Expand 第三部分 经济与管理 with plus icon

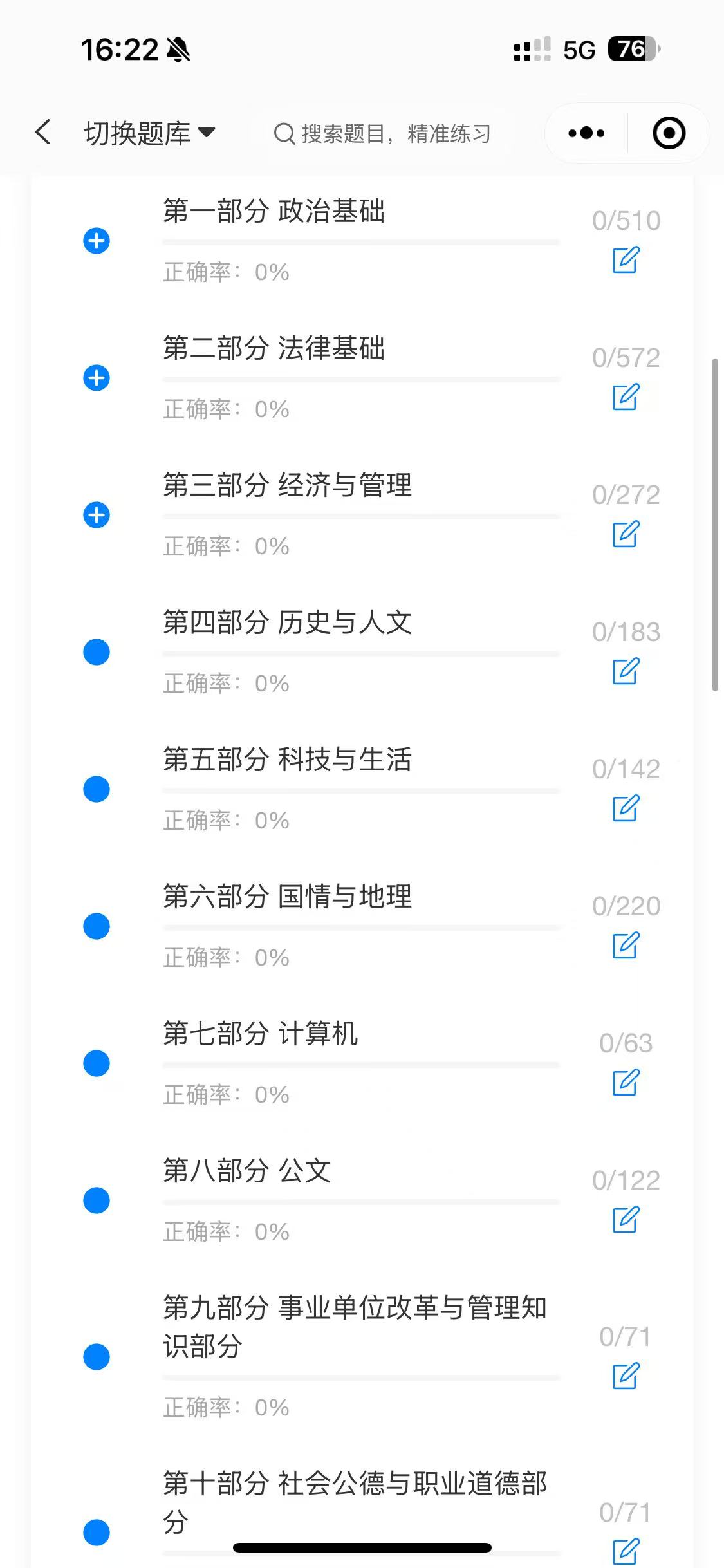tap(97, 515)
